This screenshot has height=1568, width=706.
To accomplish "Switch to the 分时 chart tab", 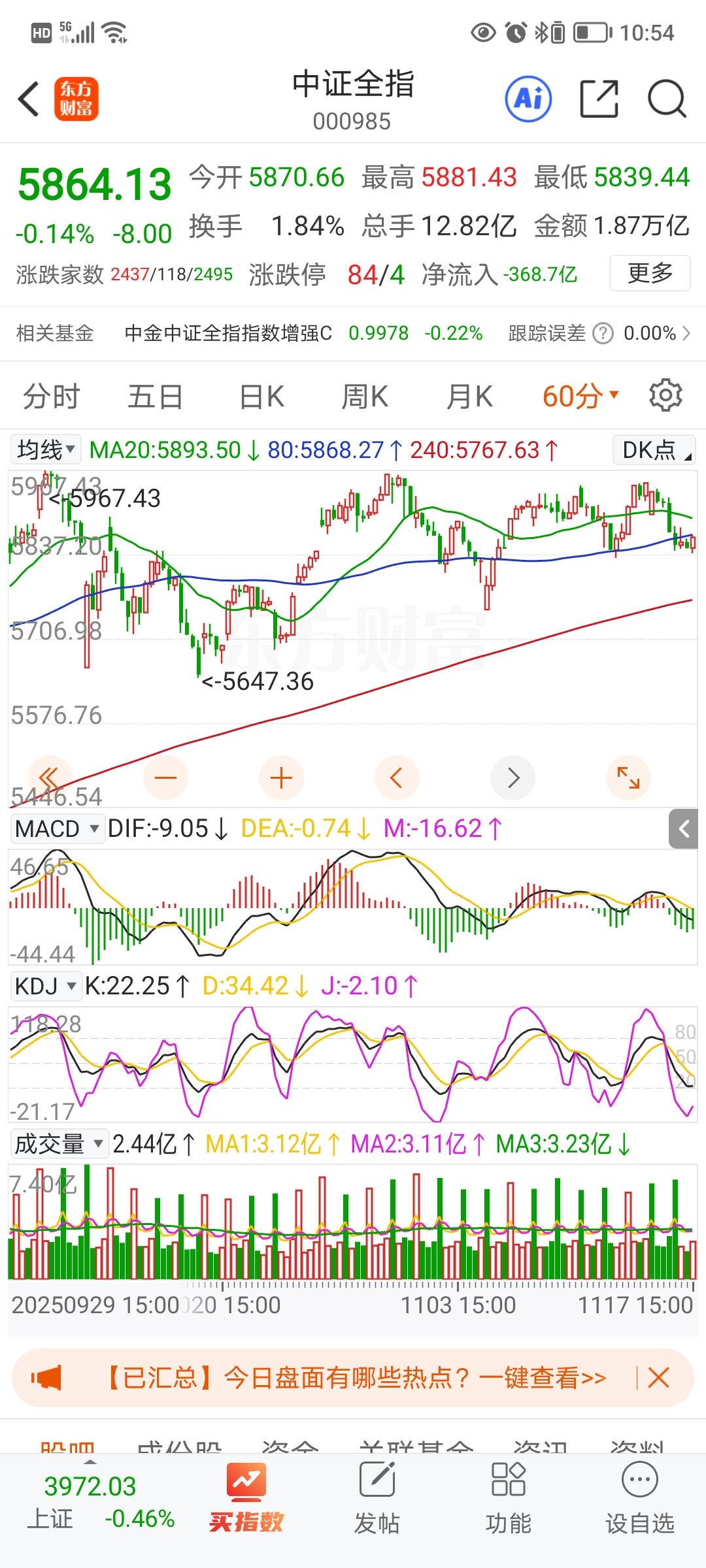I will (51, 397).
